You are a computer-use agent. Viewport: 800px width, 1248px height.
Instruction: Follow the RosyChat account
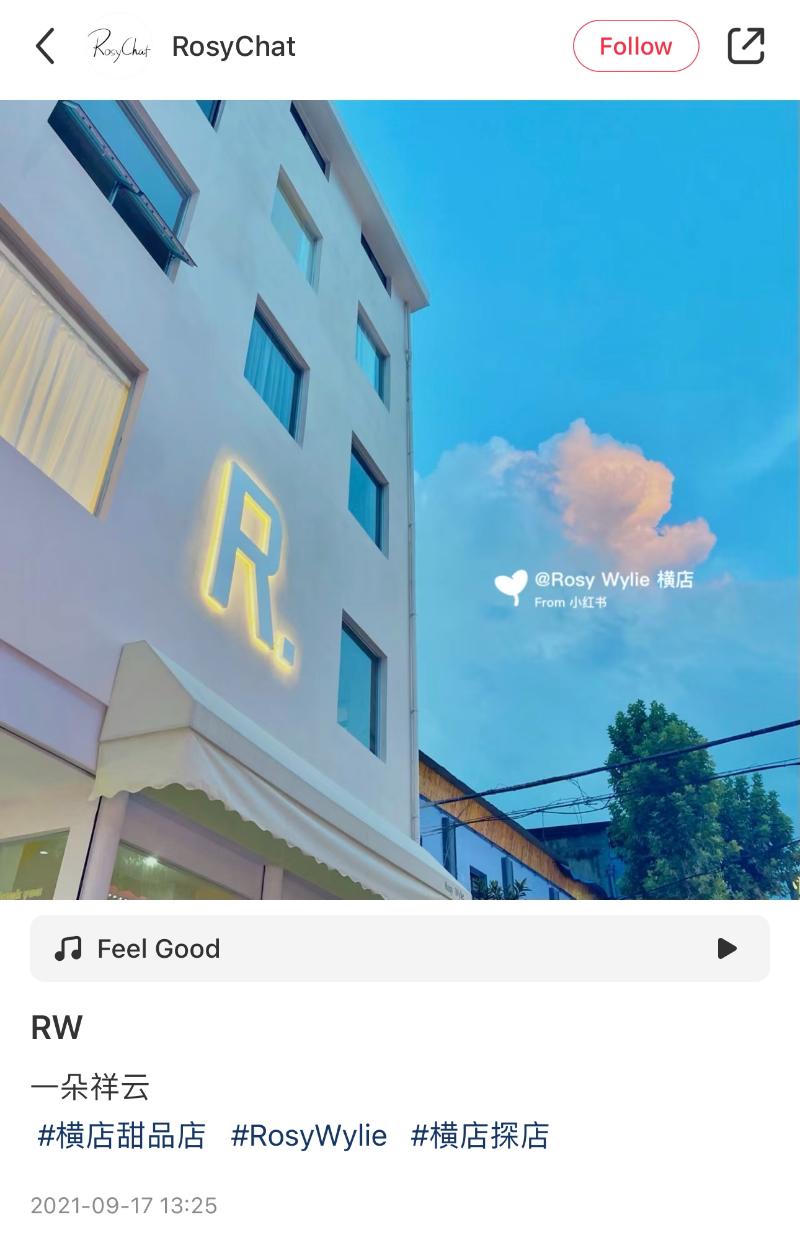[x=635, y=46]
